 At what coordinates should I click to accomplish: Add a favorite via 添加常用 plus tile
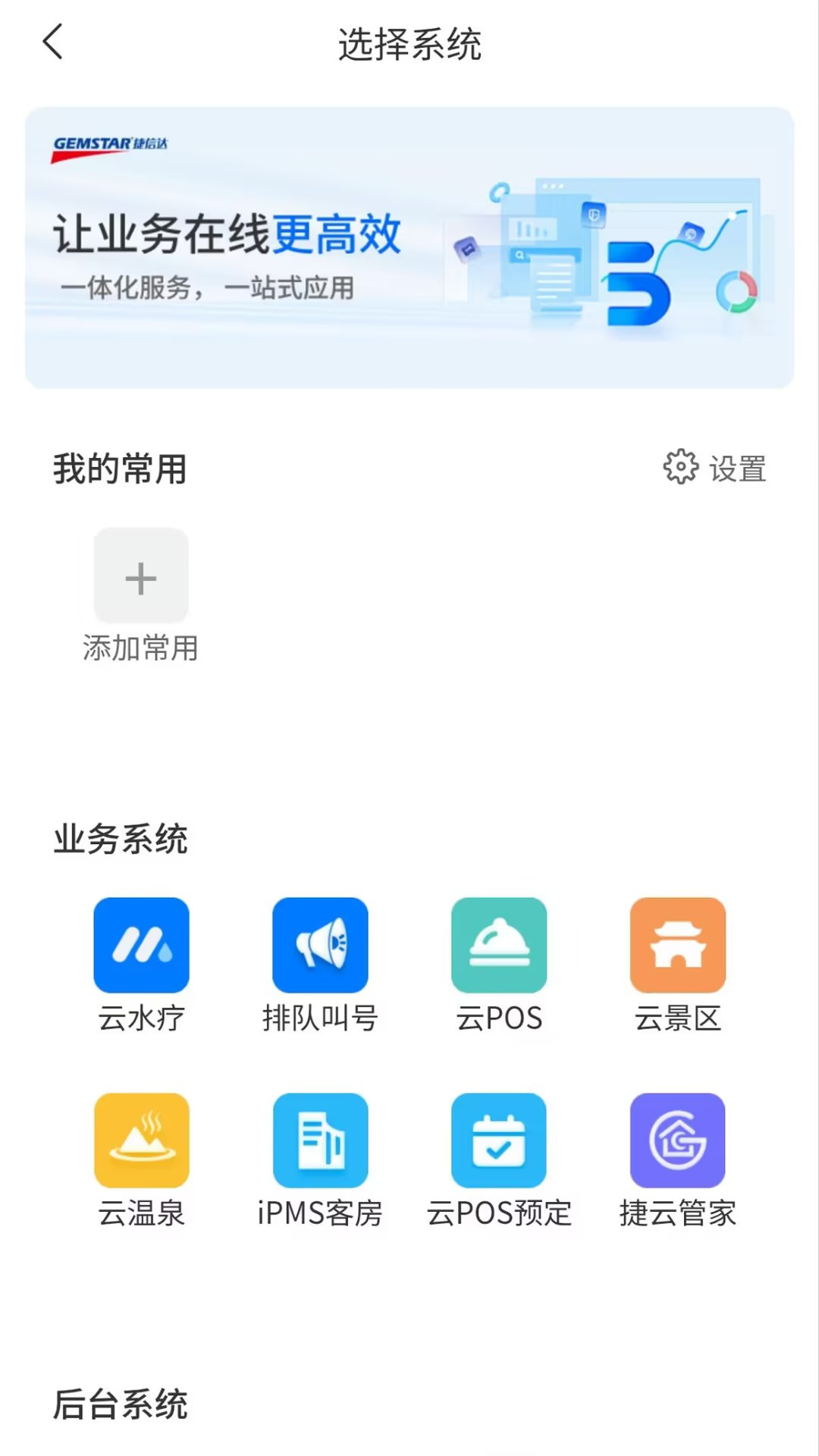pos(140,576)
